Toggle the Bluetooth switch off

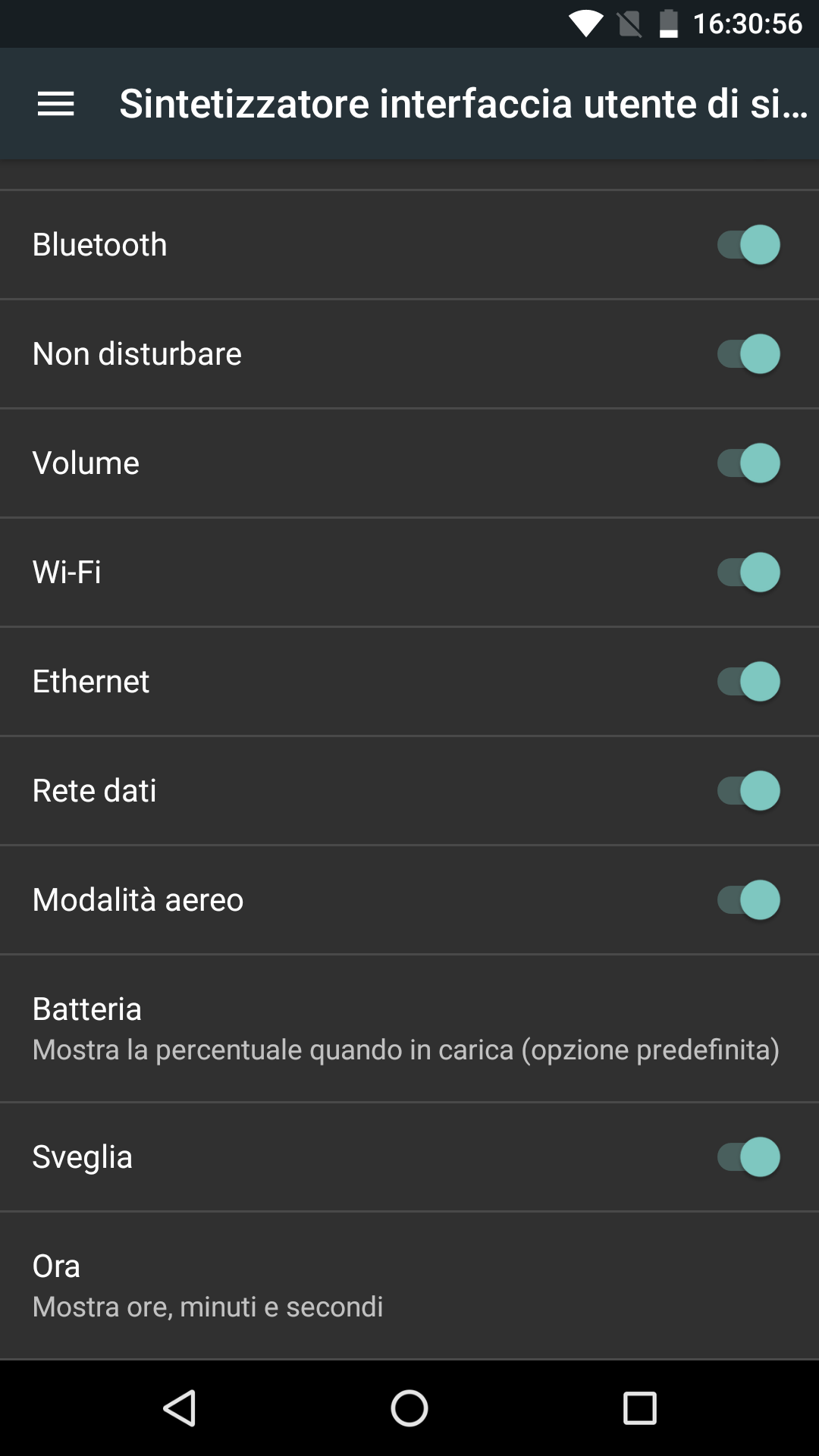click(749, 245)
